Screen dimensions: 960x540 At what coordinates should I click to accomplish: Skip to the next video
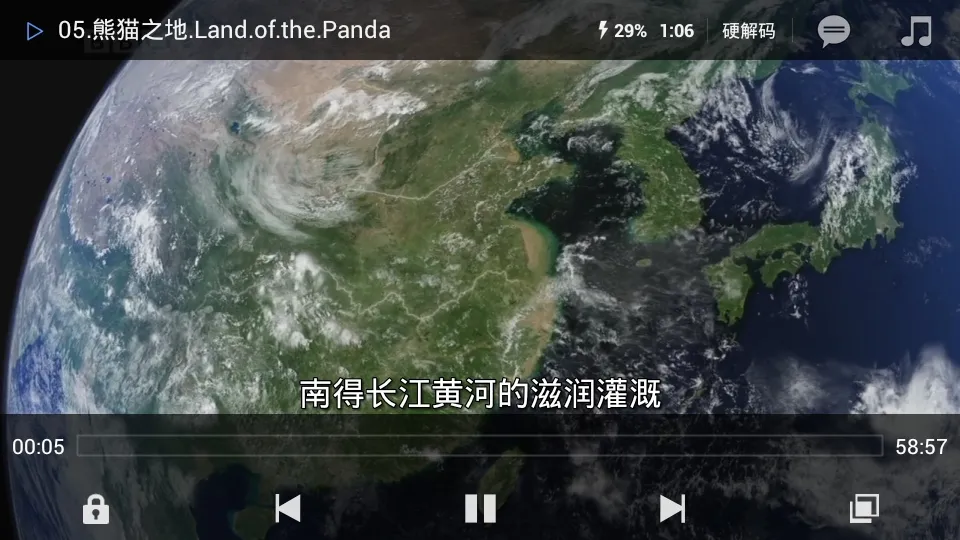[672, 509]
